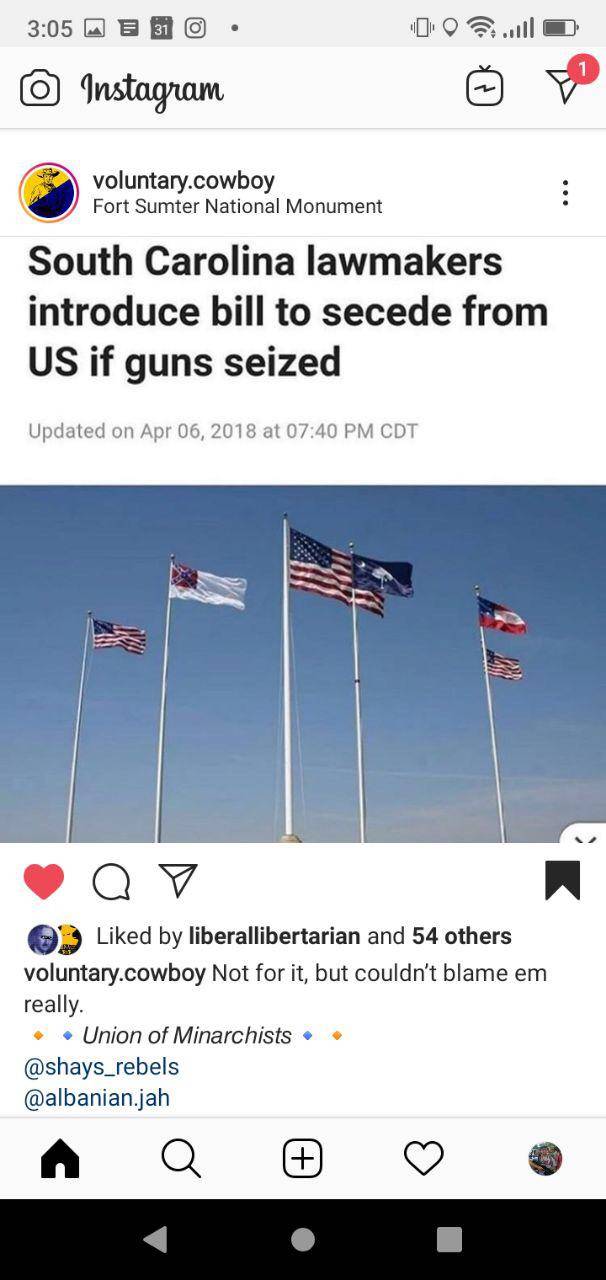Remove the post from saved bookmarks
The width and height of the screenshot is (606, 1280).
(562, 880)
